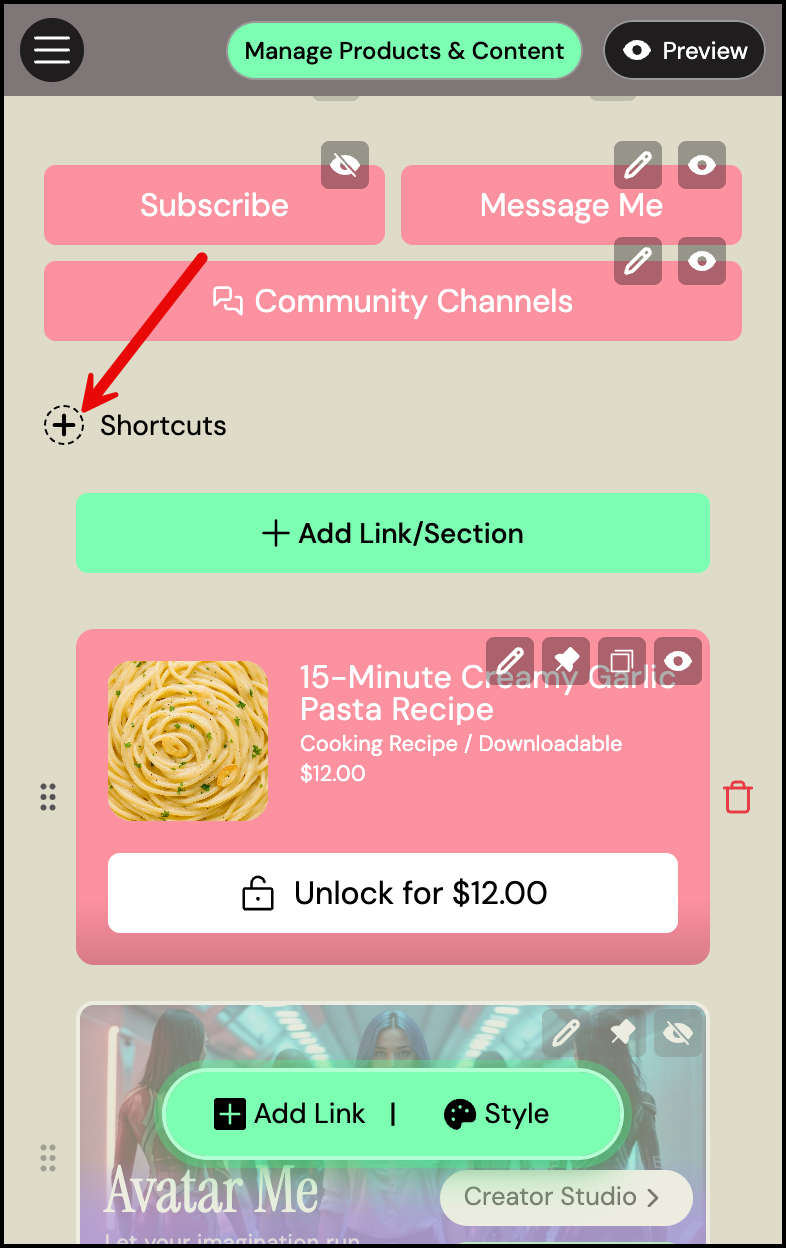This screenshot has height=1248, width=786.
Task: Edit the Community Channels button
Action: coord(638,261)
